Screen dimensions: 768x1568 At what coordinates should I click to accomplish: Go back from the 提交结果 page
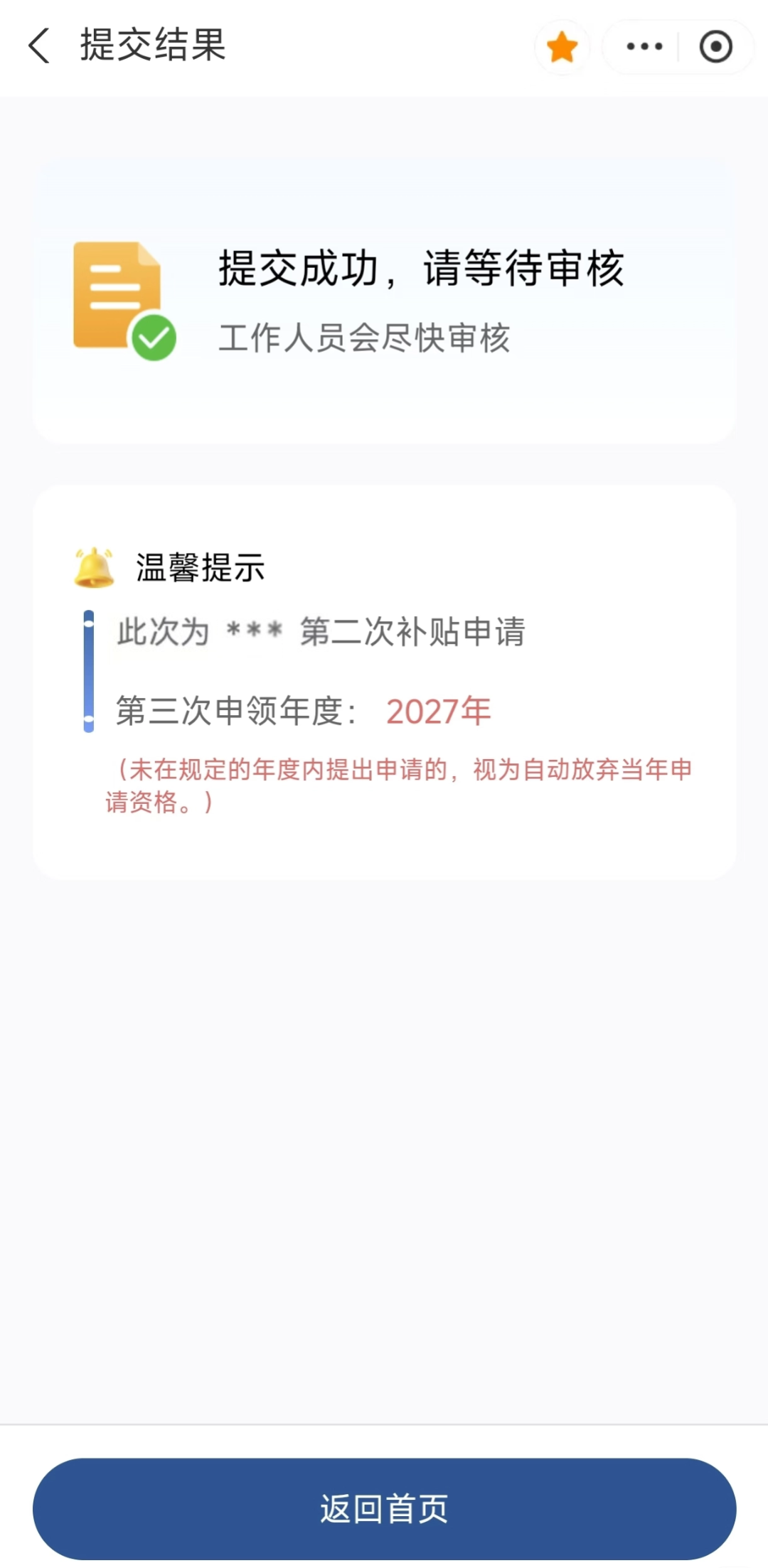coord(40,46)
